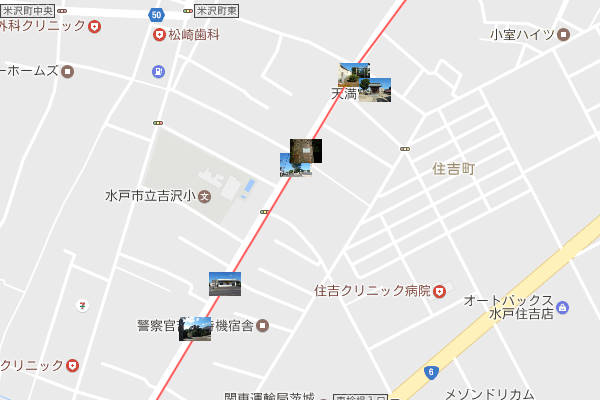This screenshot has width=600, height=400.
Task: Select the 松崎歯科 clinic marker
Action: [159, 34]
